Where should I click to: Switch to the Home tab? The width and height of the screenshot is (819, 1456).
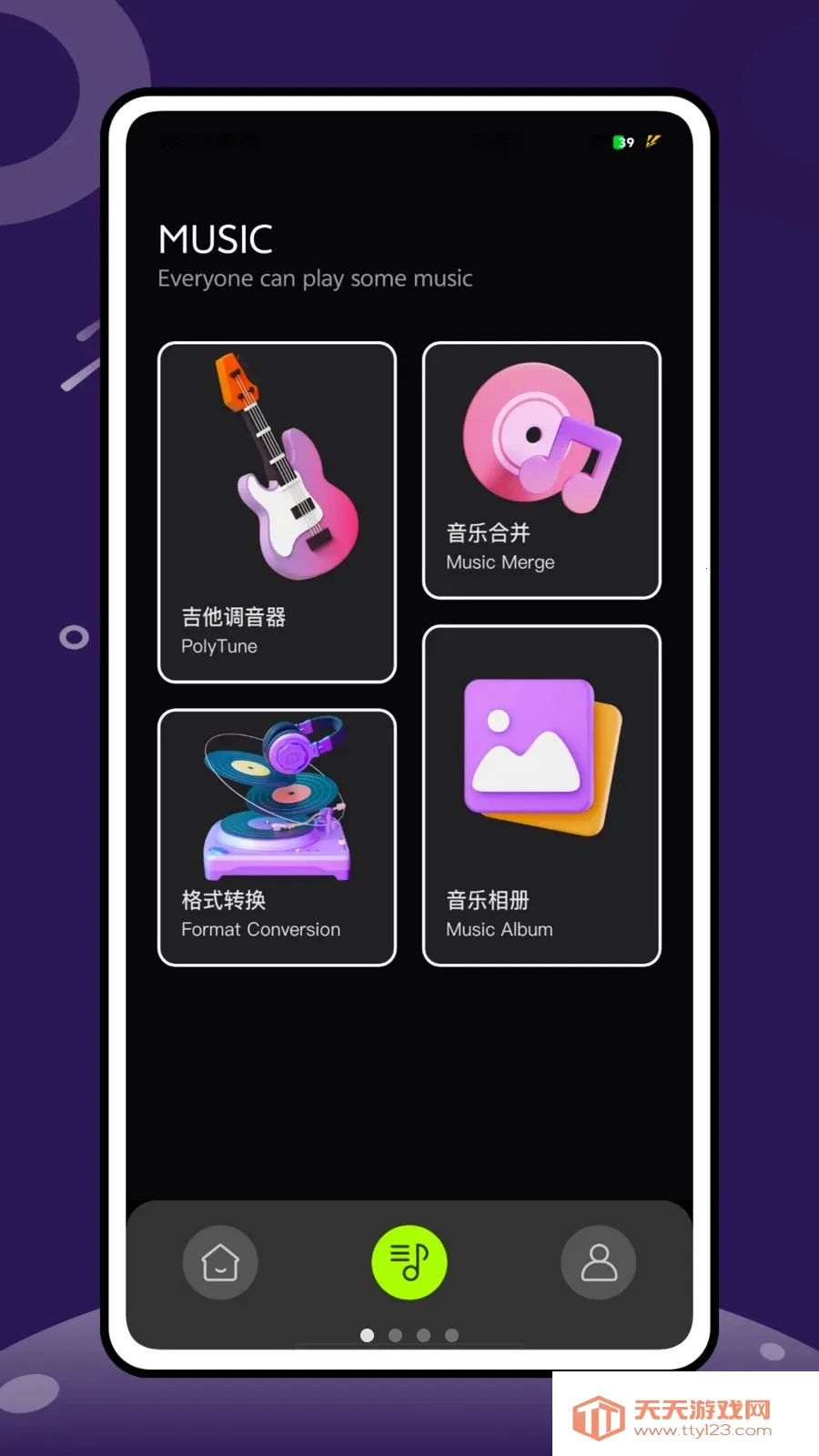pyautogui.click(x=220, y=1262)
